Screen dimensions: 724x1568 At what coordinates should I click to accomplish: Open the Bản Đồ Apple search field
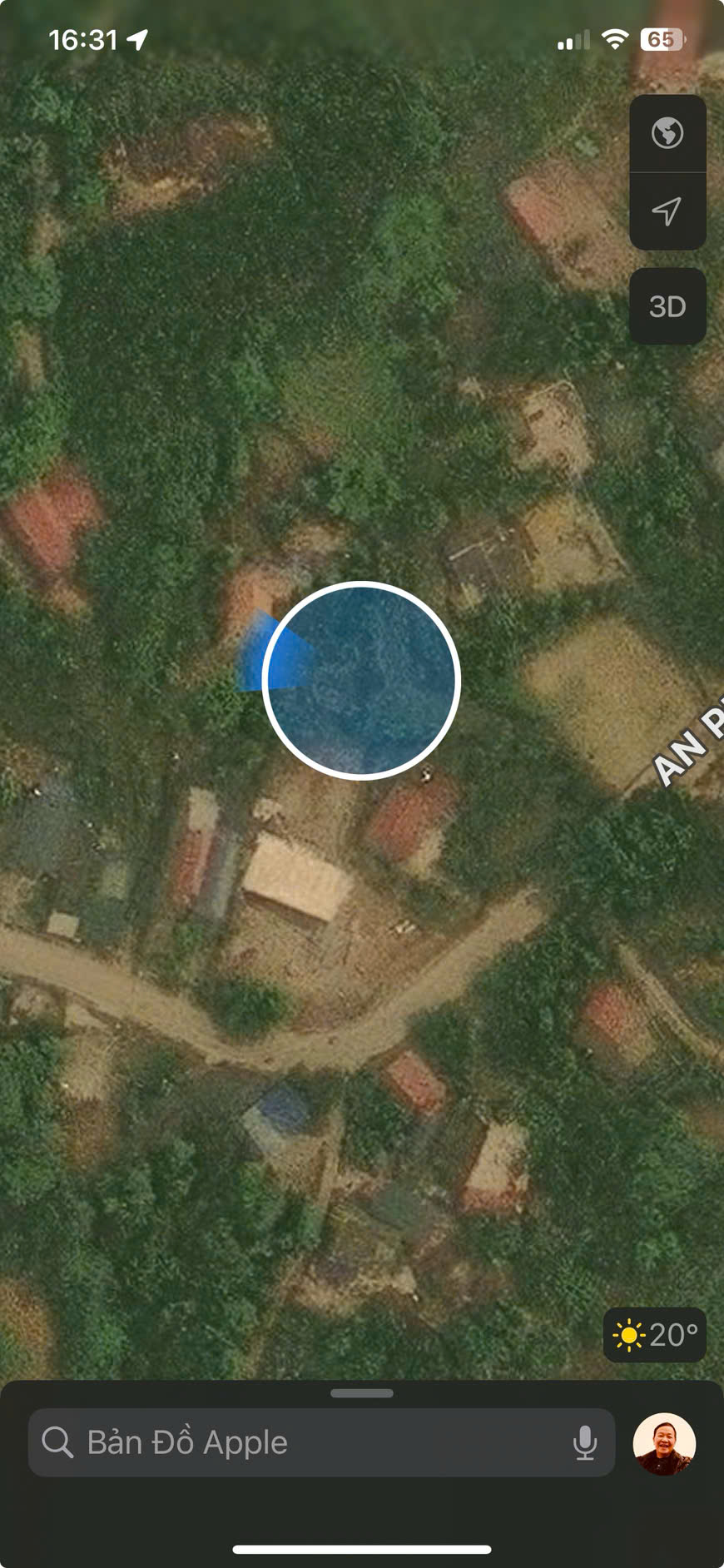click(308, 1442)
